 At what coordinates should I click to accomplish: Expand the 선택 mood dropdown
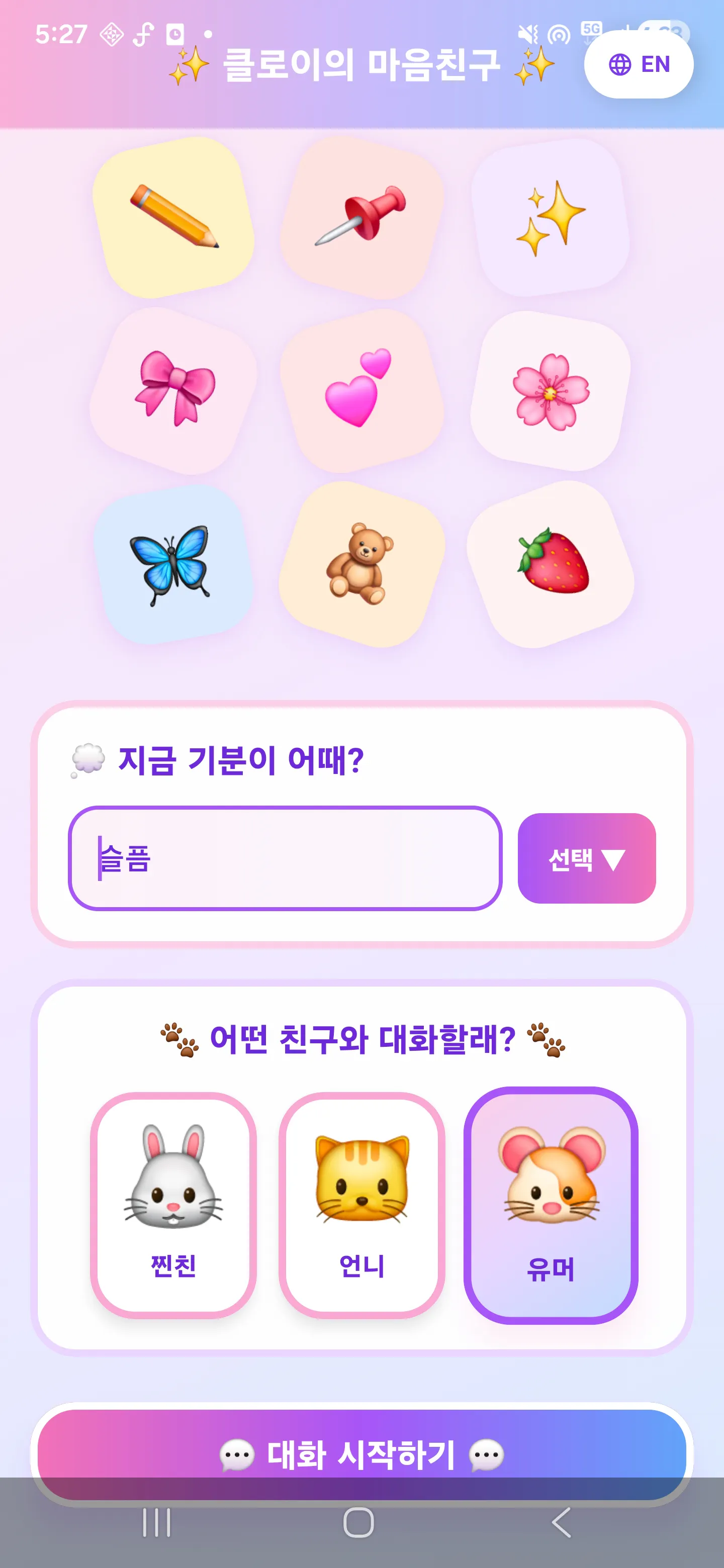coord(586,858)
